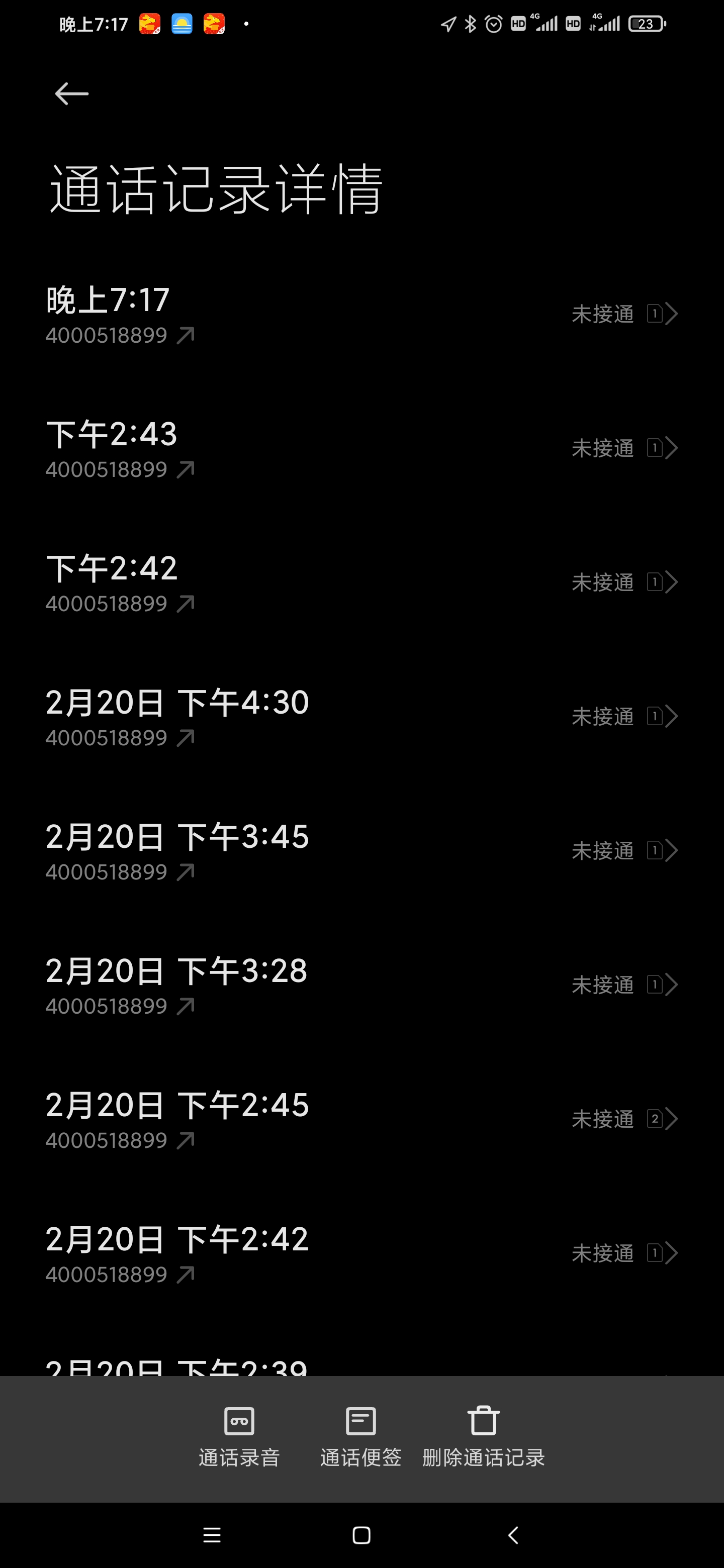Open 通话录音 call recordings
This screenshot has height=1568, width=724.
pos(239,1438)
